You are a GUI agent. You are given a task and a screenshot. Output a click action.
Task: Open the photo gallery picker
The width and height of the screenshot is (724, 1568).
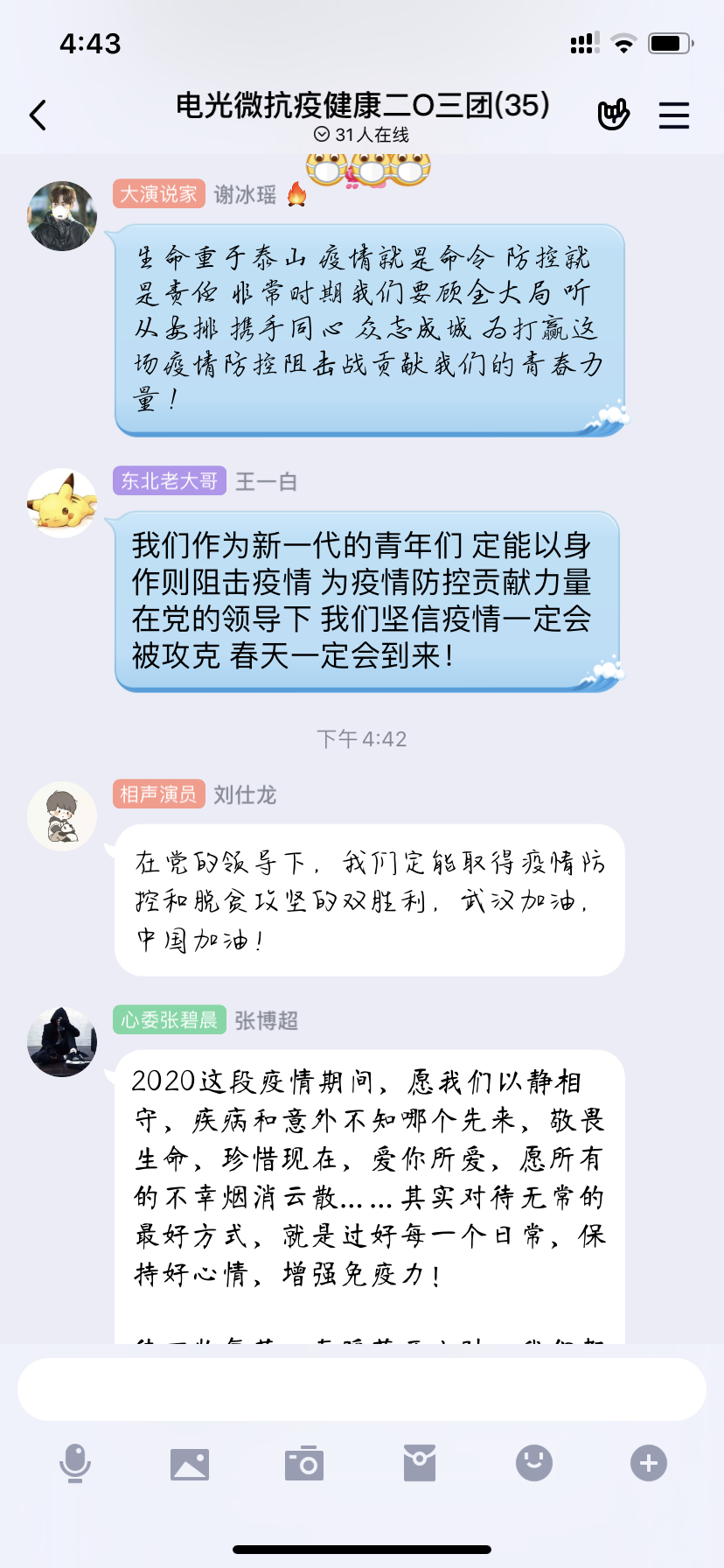pyautogui.click(x=190, y=1463)
